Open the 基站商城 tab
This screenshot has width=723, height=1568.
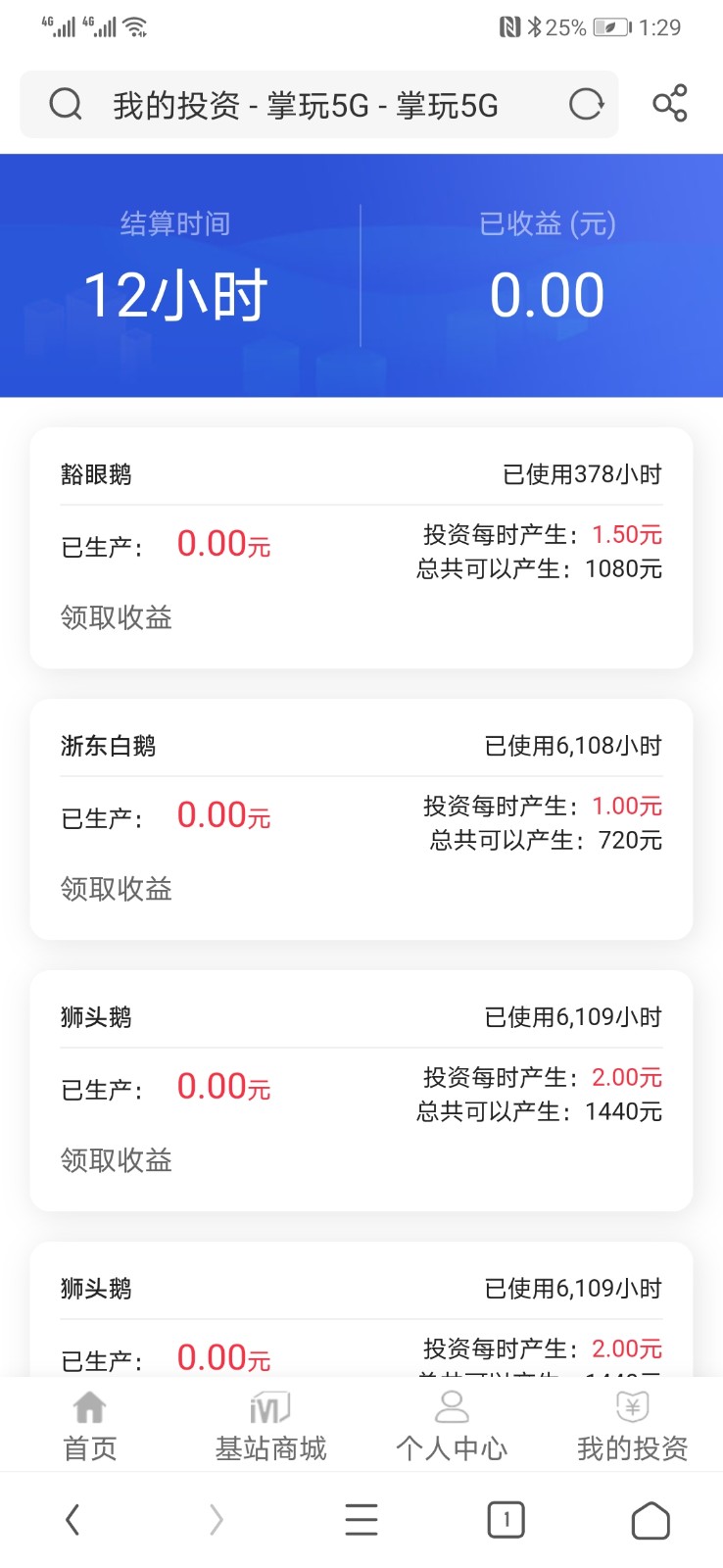(x=270, y=1426)
